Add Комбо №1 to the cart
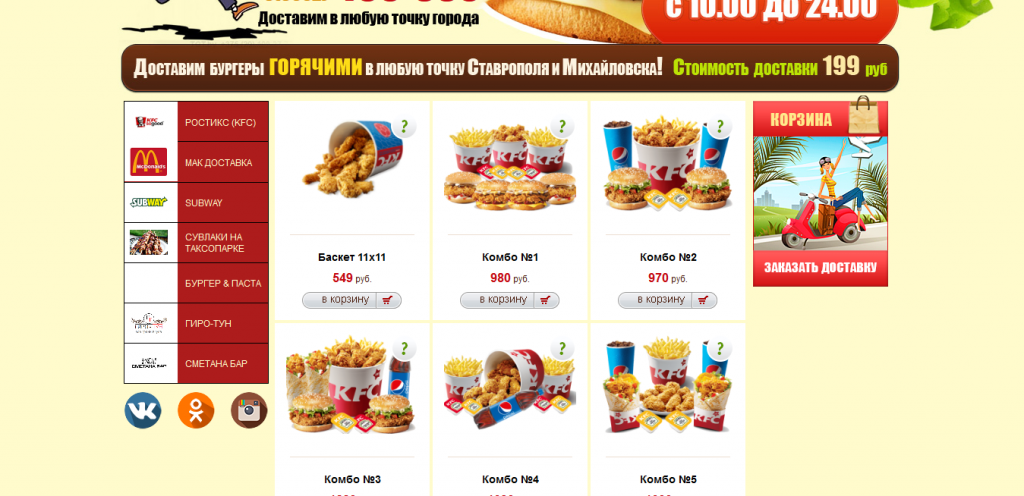This screenshot has width=1024, height=496. click(509, 300)
